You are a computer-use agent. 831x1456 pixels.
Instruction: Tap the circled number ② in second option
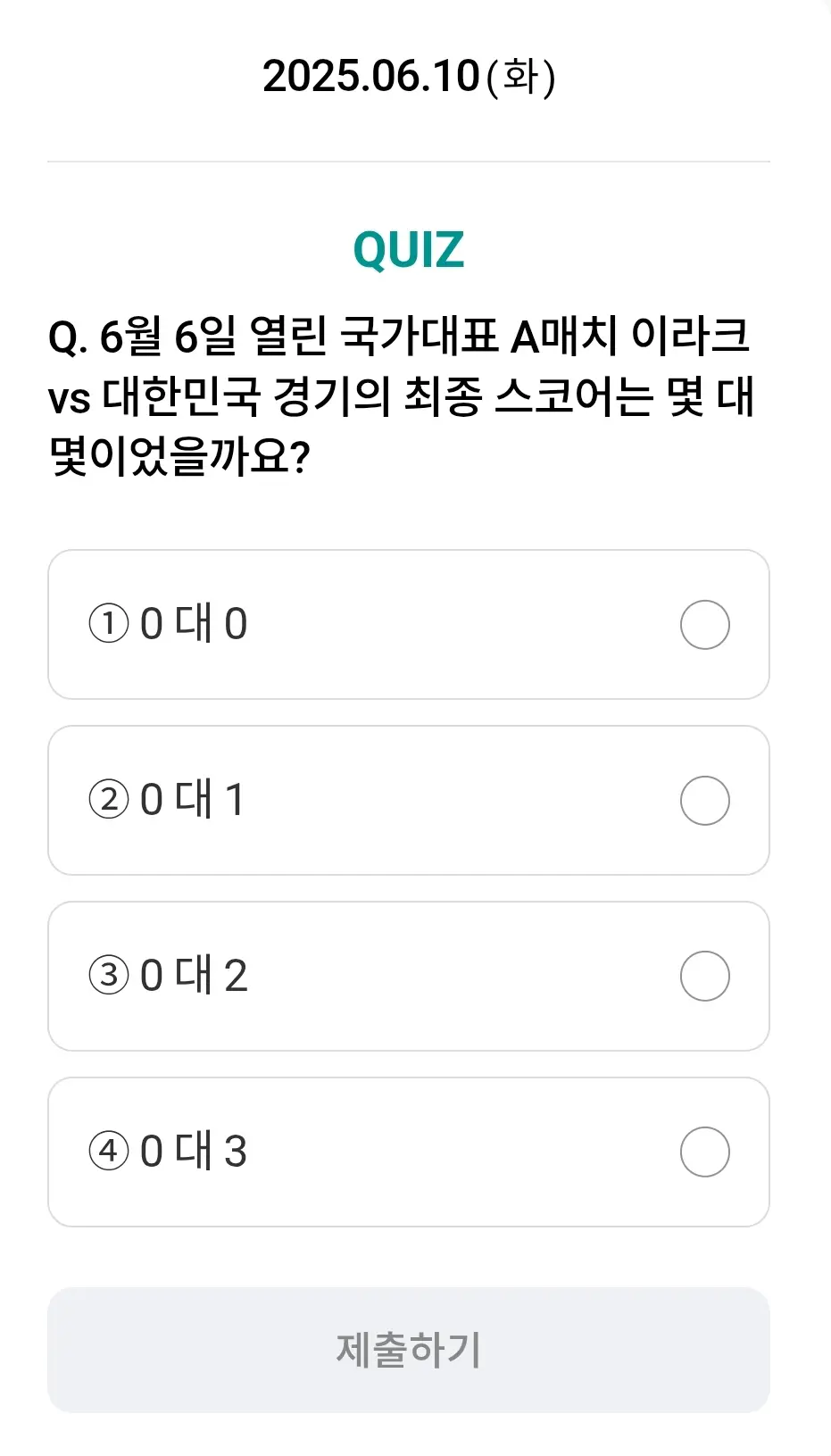click(x=109, y=800)
